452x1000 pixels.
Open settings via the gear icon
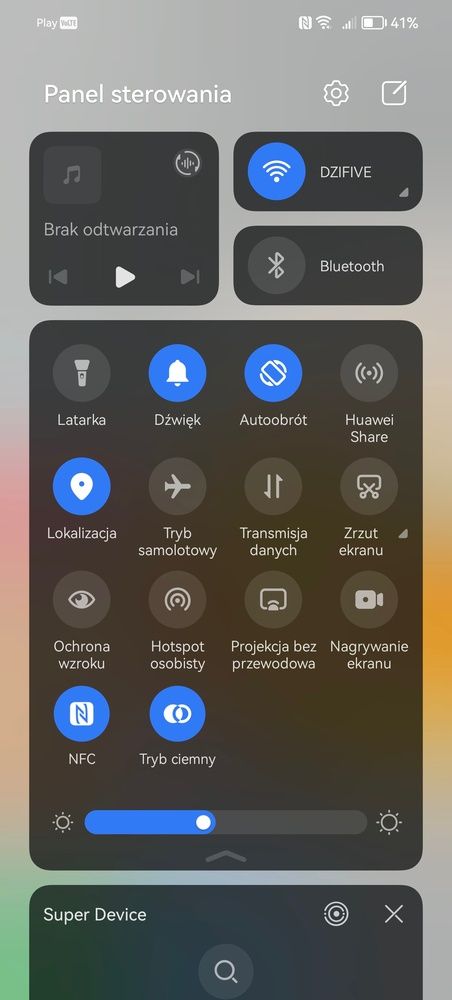pyautogui.click(x=336, y=94)
